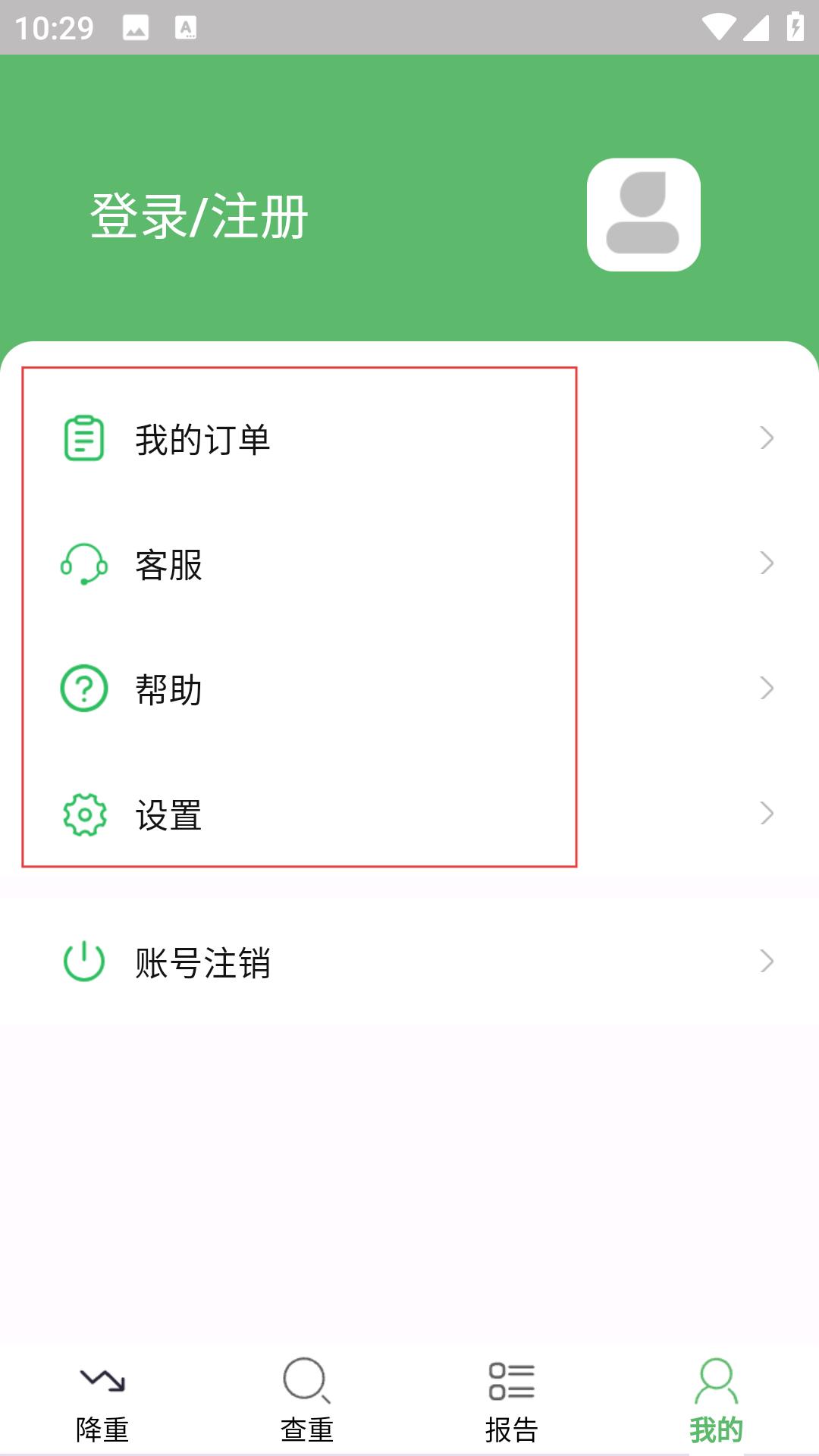Open 账号注销 account deletion

point(409,962)
